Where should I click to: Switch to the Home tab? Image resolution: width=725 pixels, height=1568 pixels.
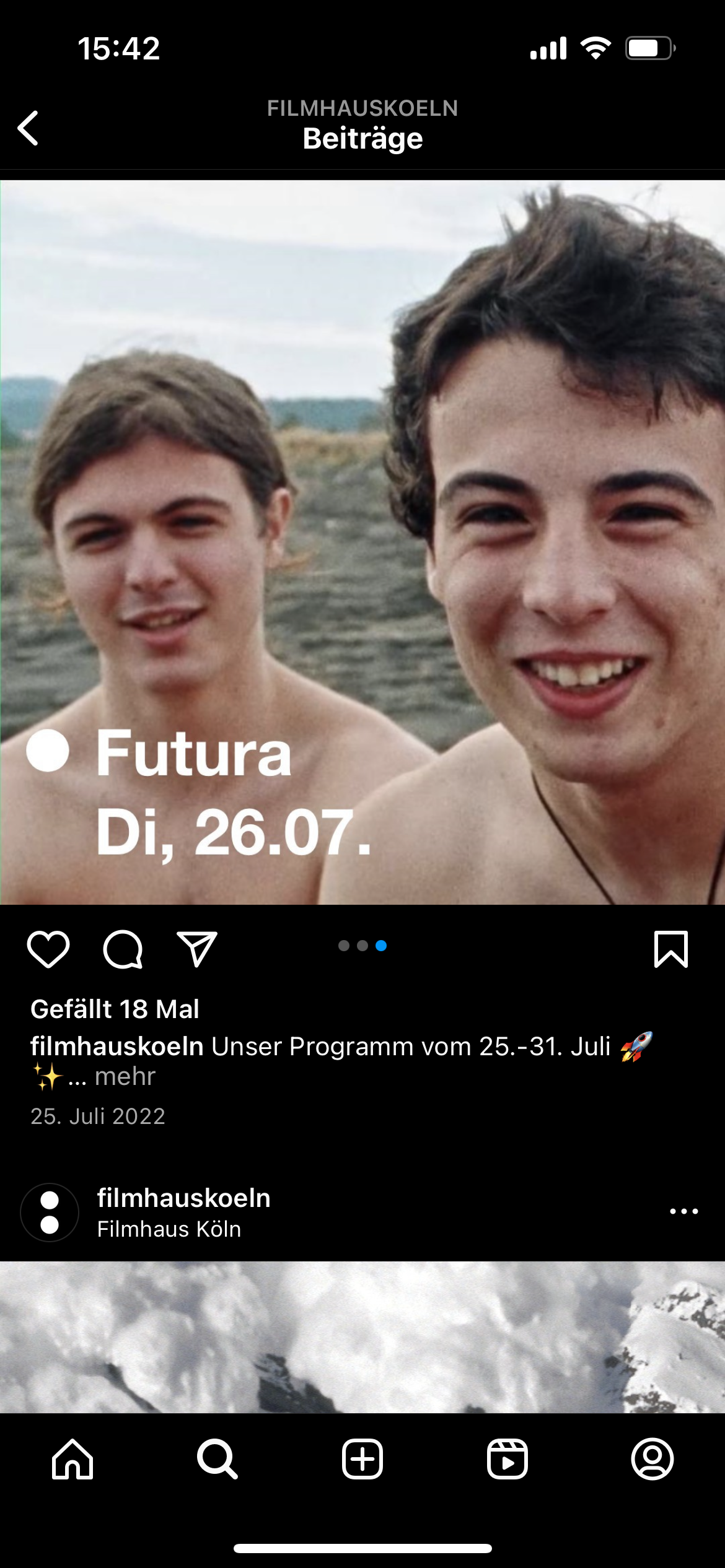72,1459
